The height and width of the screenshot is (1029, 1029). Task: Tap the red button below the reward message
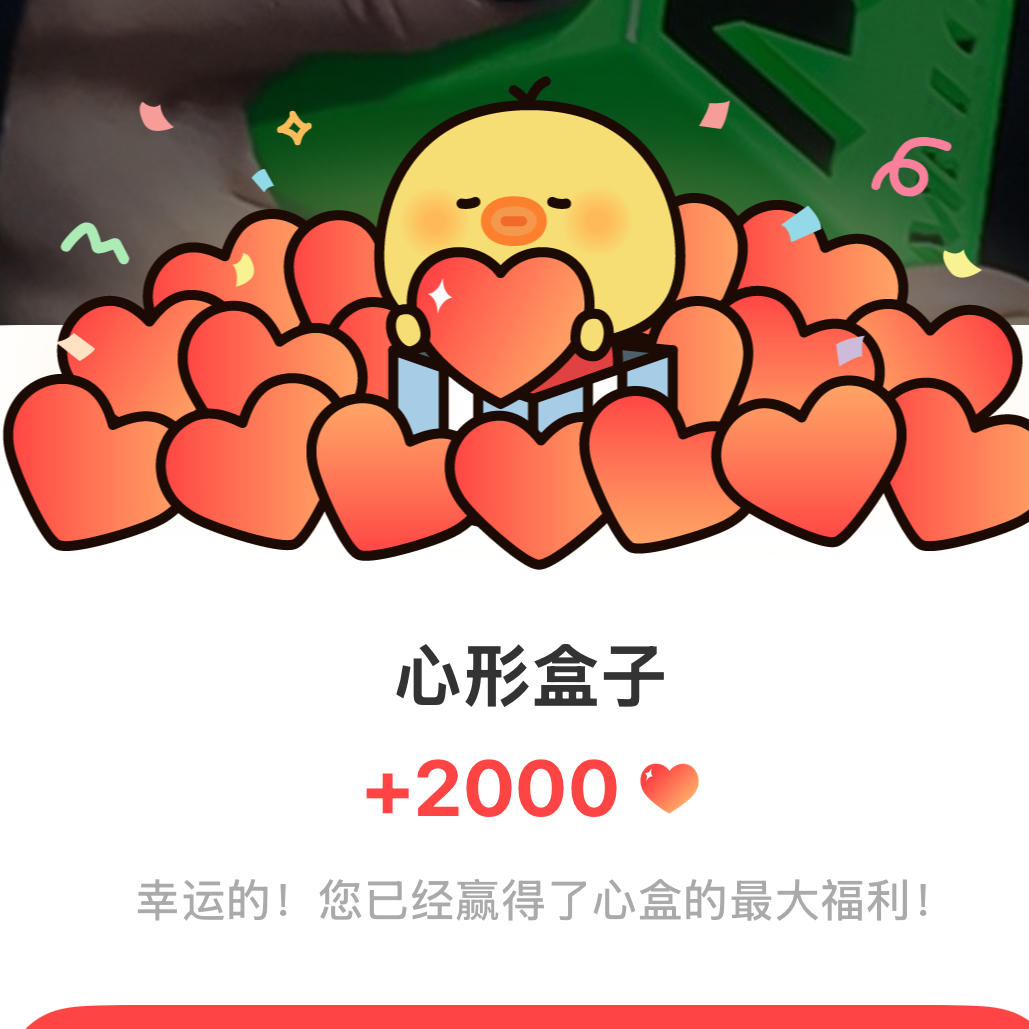point(514,1018)
